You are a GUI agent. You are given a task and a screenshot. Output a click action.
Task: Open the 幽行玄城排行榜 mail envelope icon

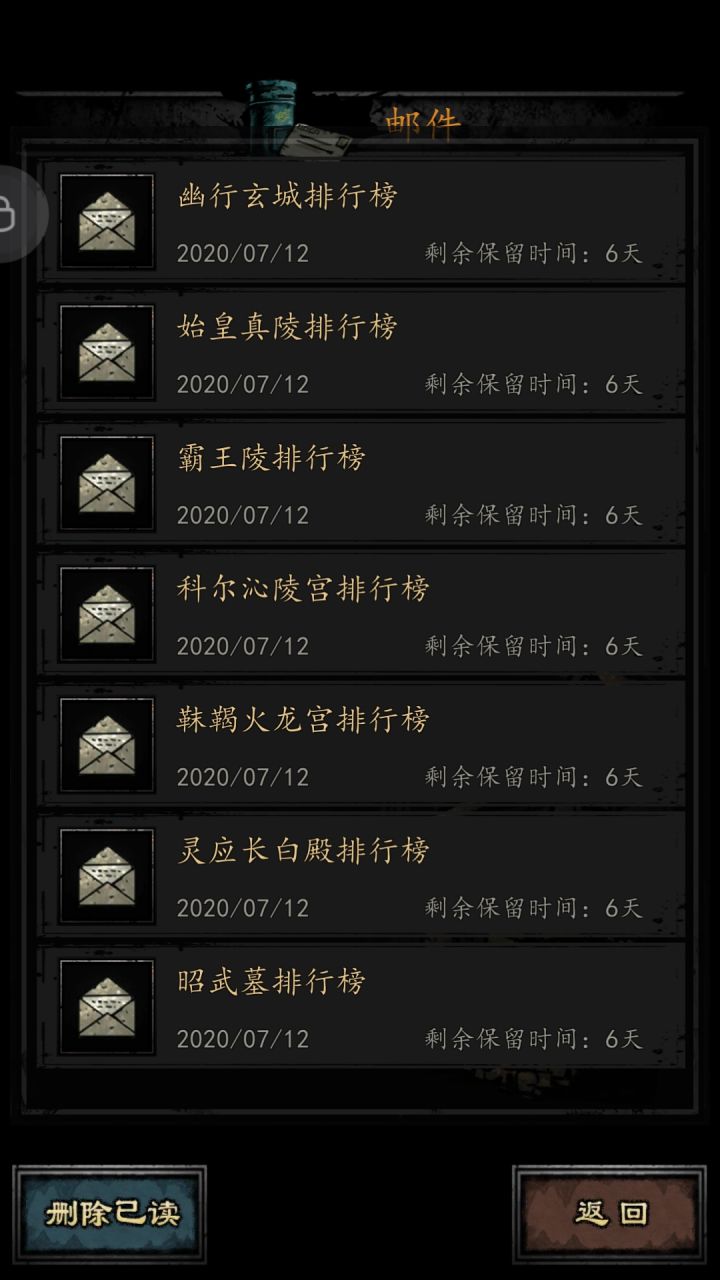[107, 219]
